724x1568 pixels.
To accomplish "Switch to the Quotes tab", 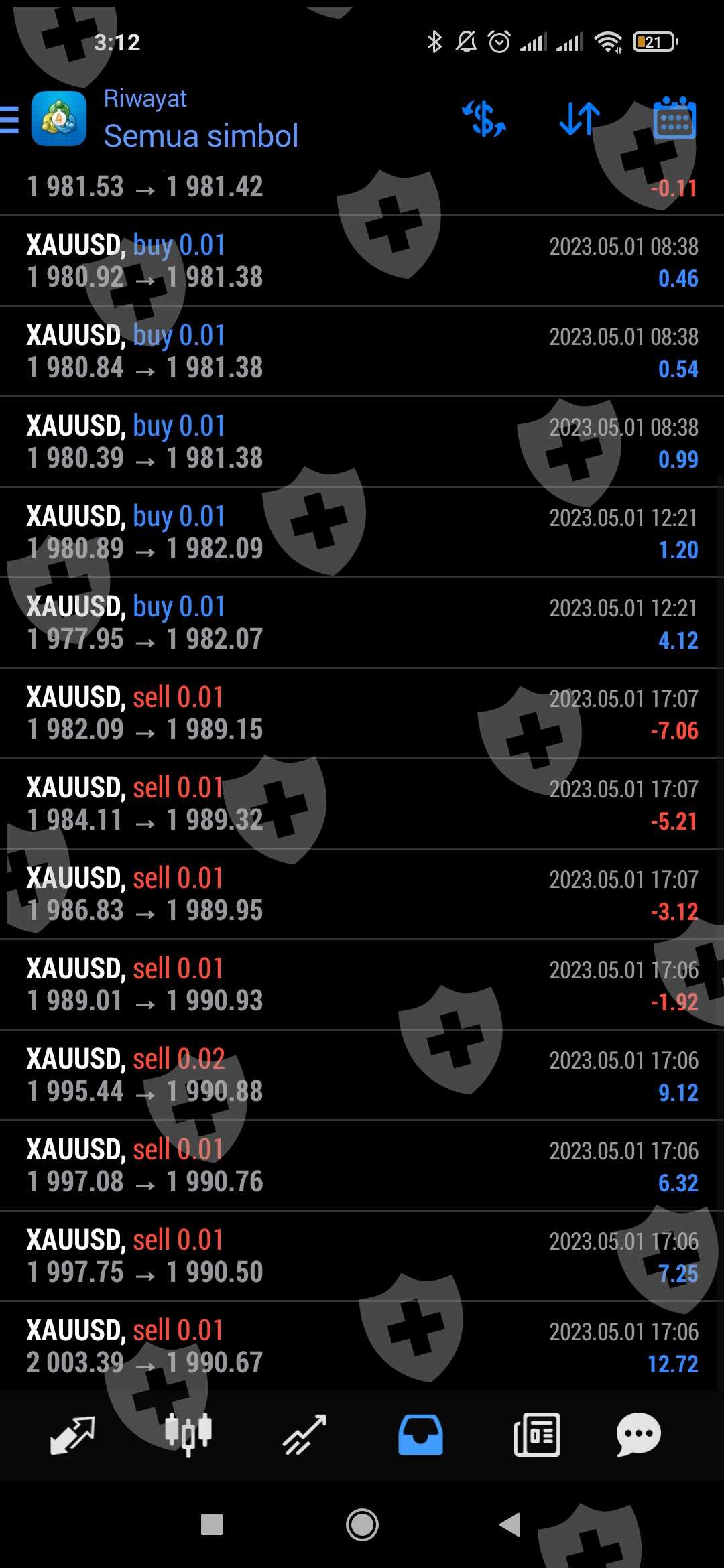I will (x=72, y=1435).
